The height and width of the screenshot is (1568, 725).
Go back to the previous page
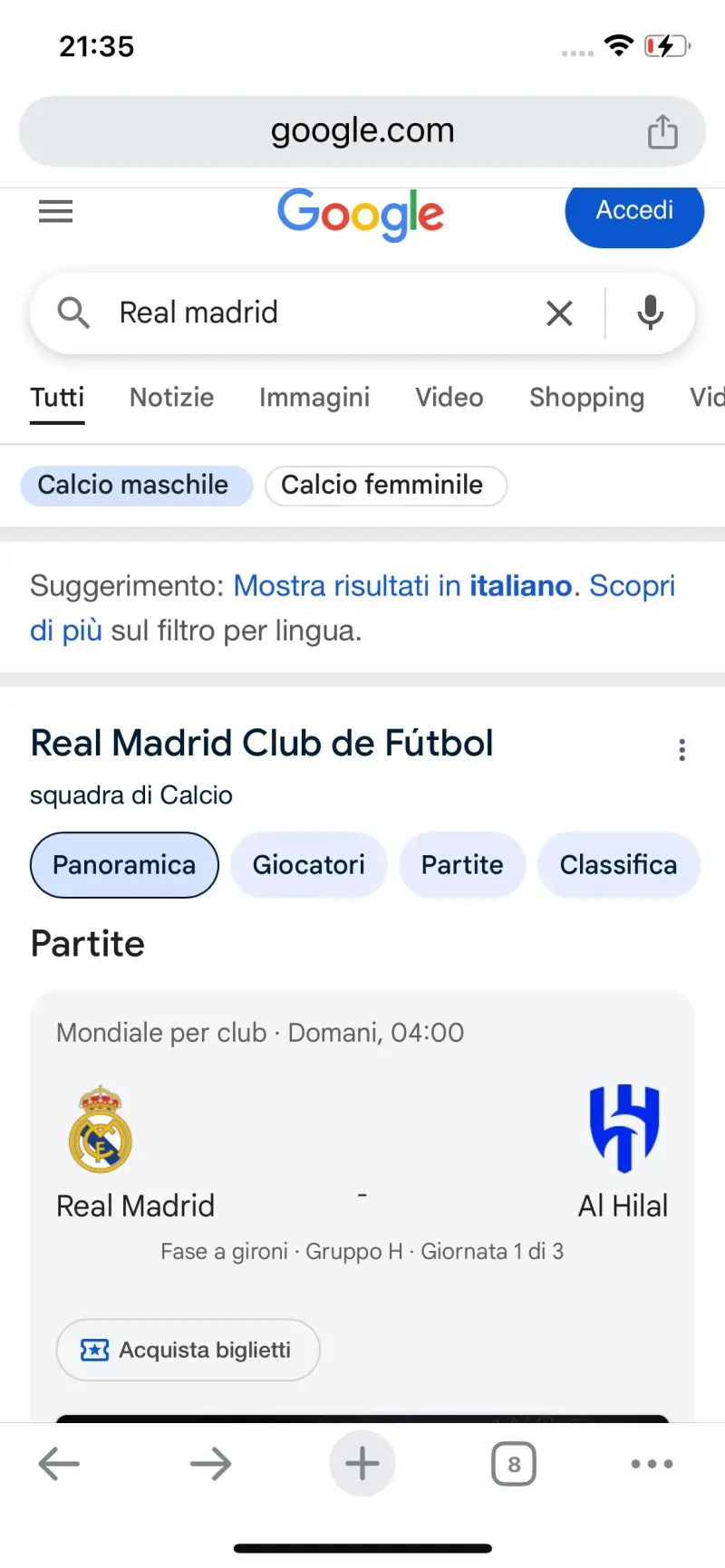[59, 1464]
